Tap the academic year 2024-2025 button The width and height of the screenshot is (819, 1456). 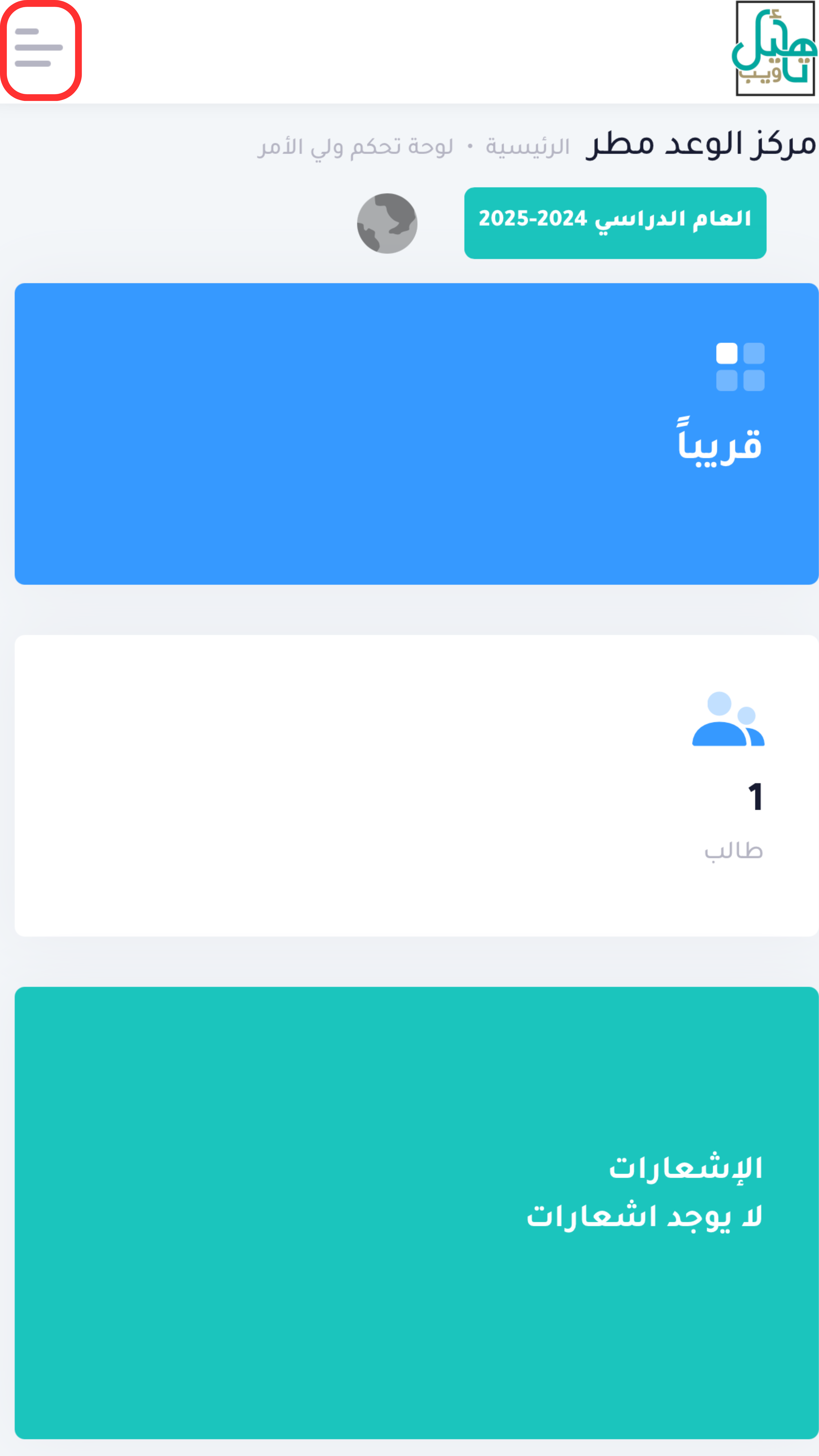[615, 223]
